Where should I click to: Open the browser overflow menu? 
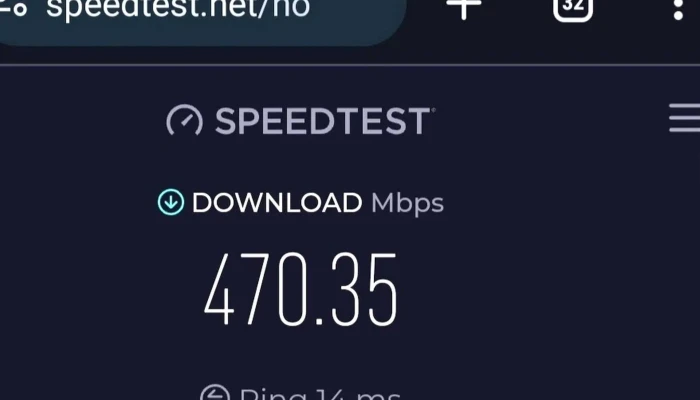click(681, 8)
